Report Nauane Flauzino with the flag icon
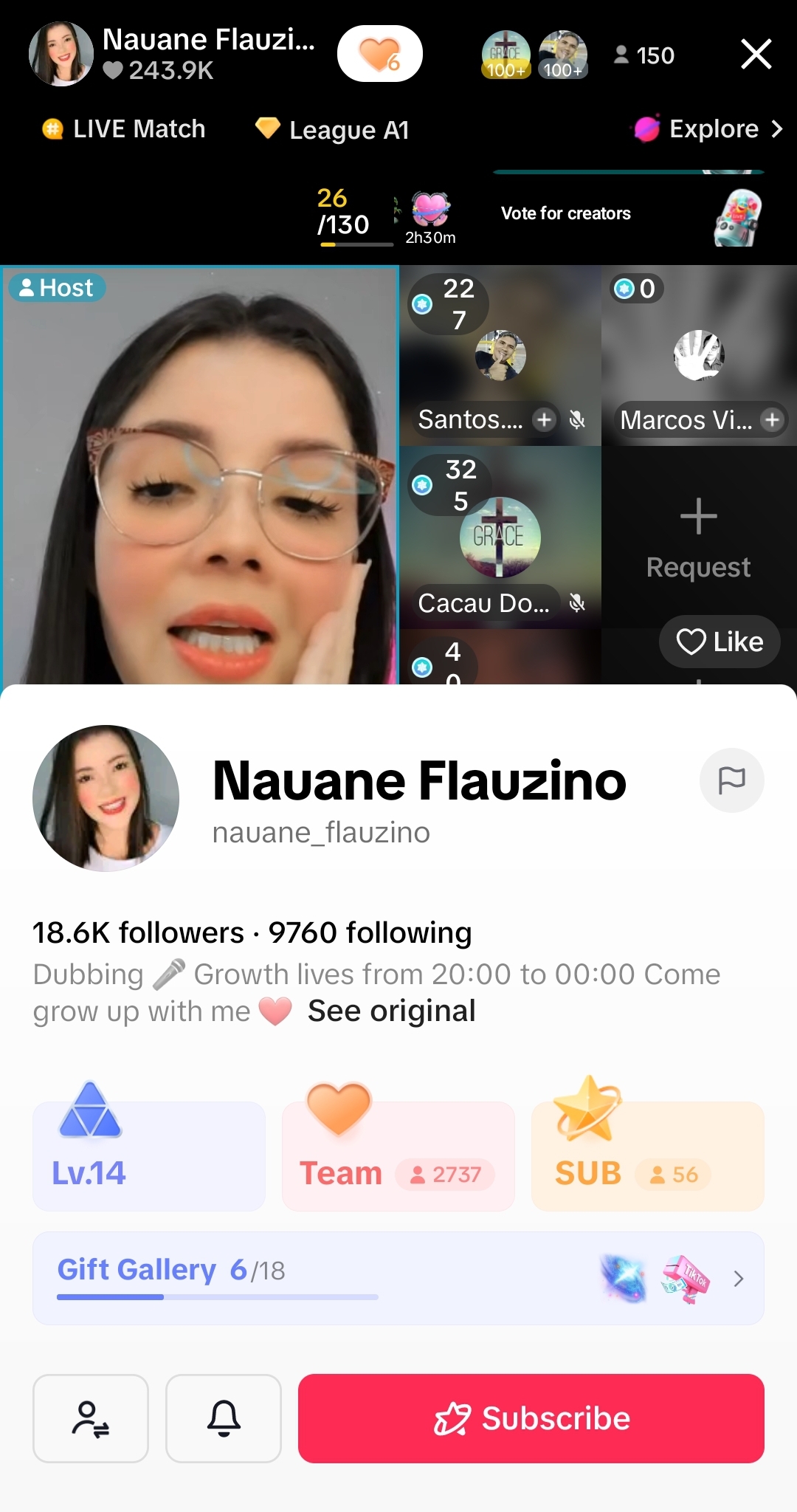 731,780
